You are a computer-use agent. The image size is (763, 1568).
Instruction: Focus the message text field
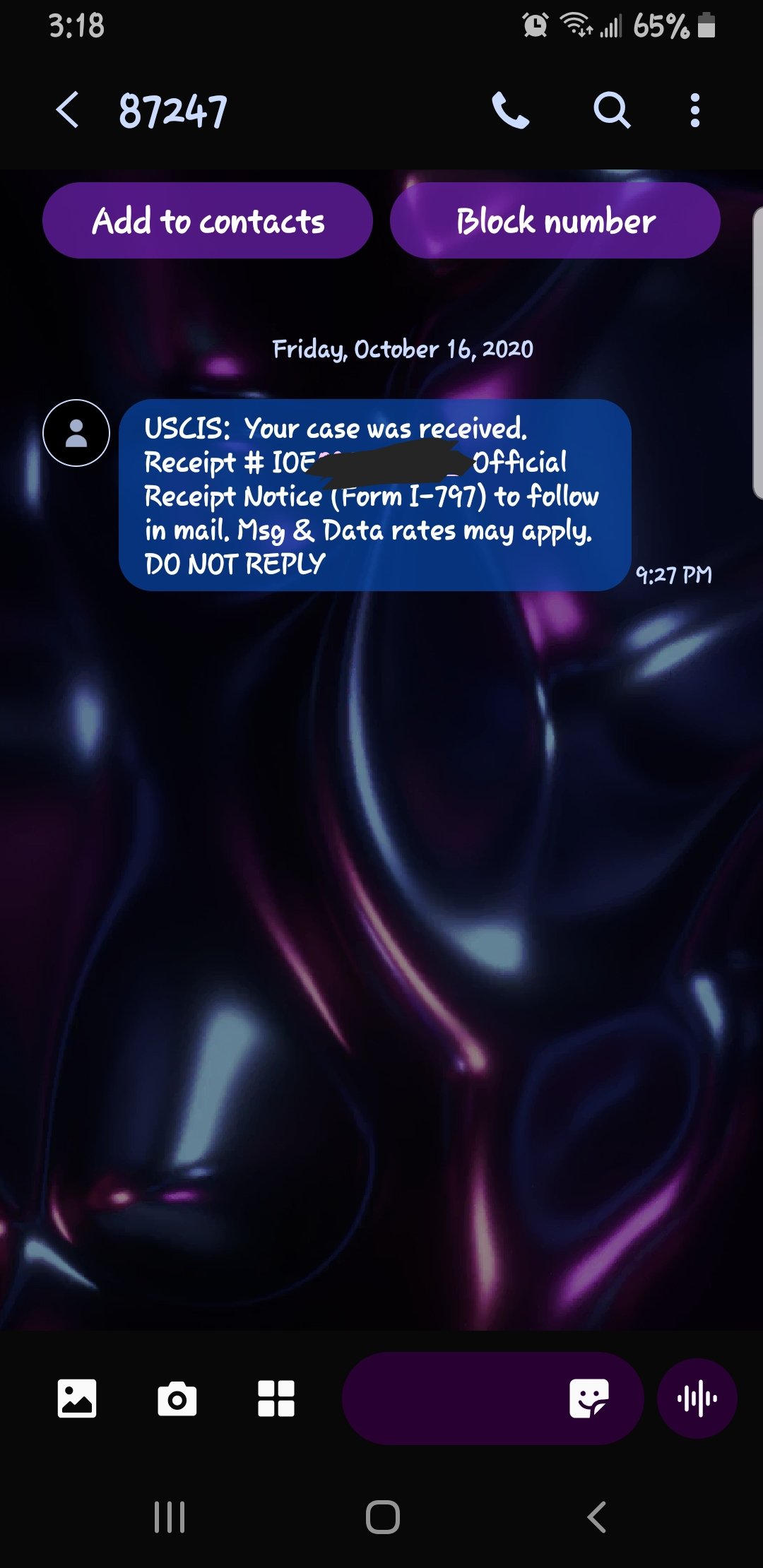(x=452, y=1398)
